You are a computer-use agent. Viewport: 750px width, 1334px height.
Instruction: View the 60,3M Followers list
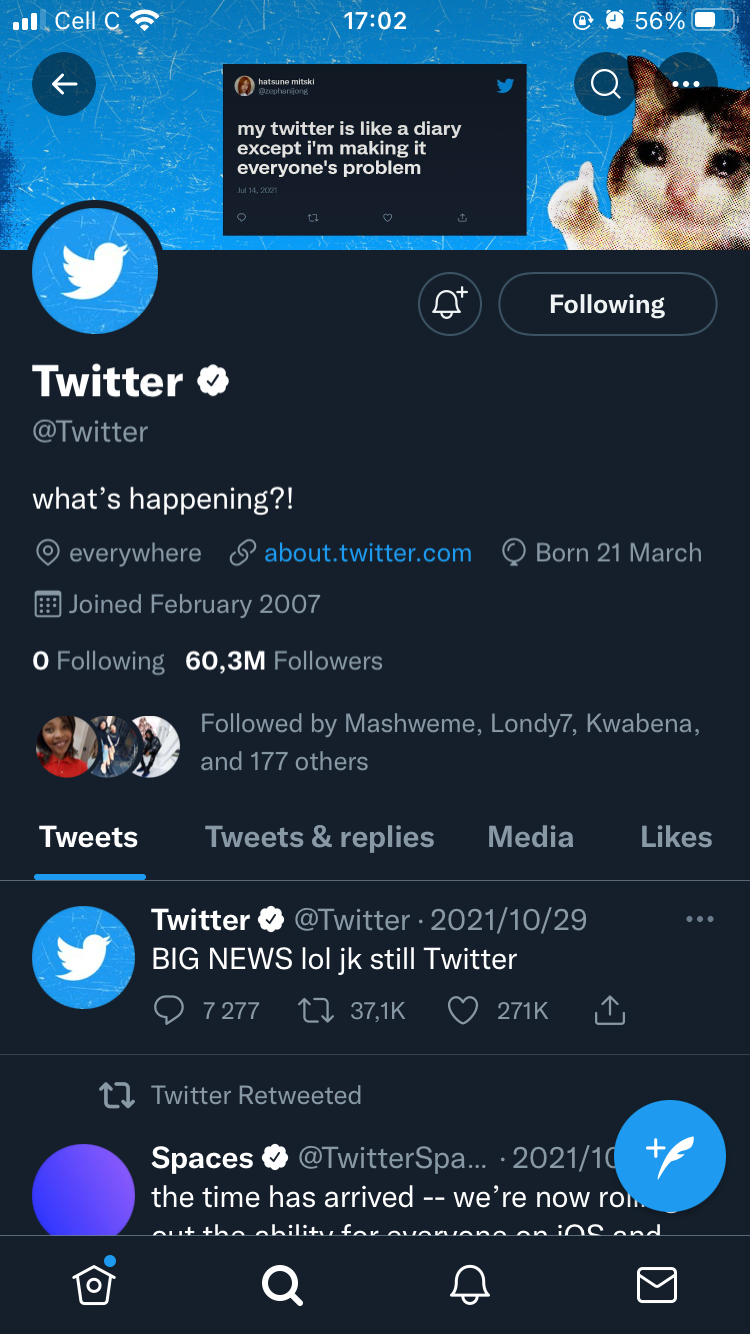[282, 660]
